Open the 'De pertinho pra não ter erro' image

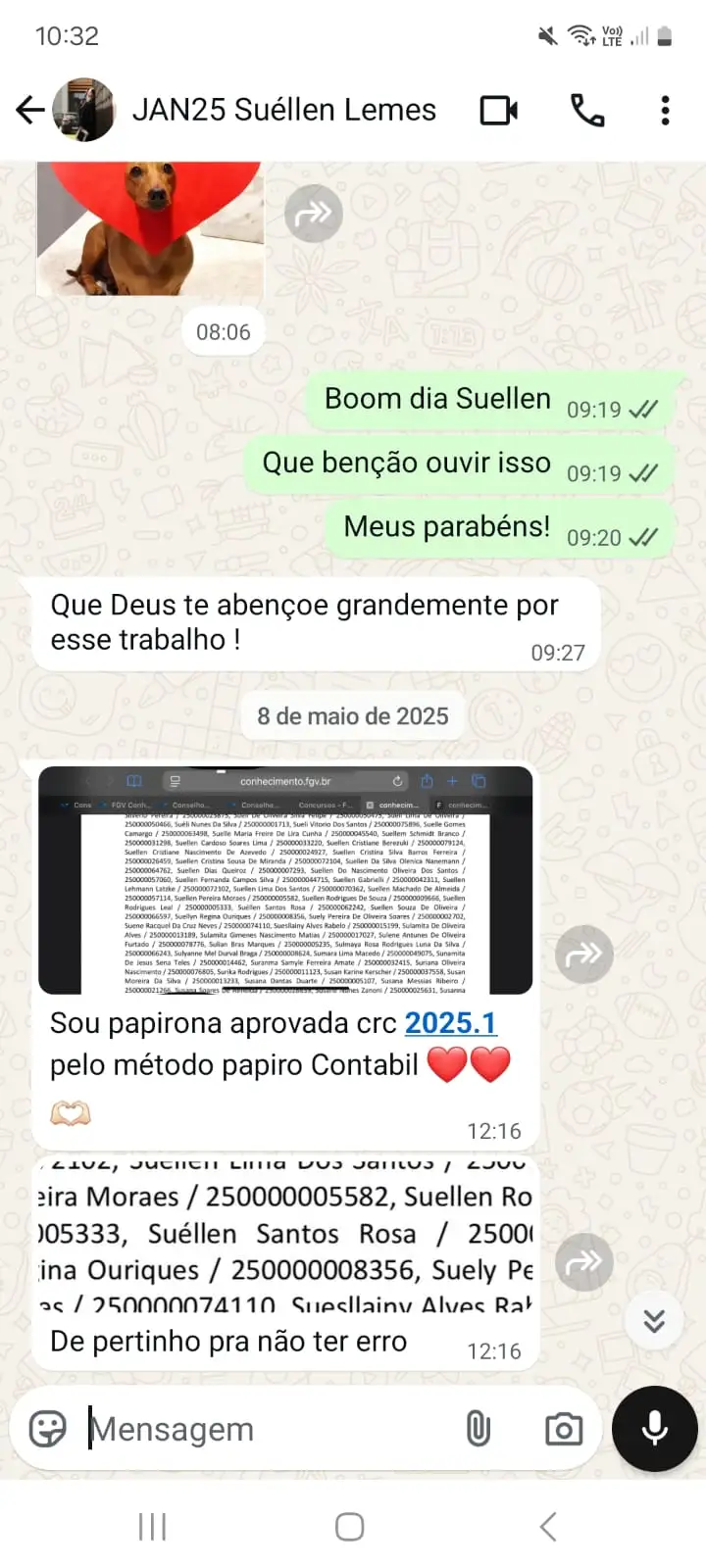[x=284, y=1237]
